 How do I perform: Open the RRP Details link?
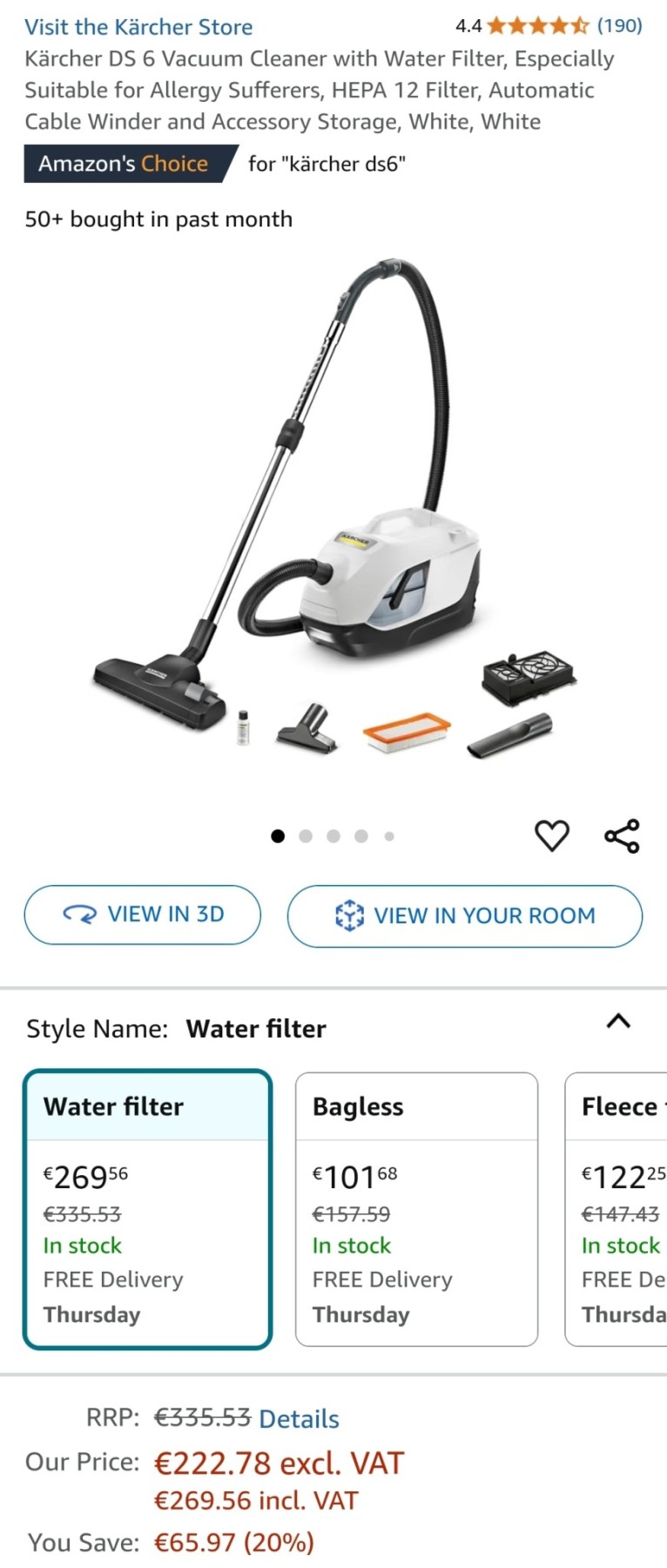click(x=299, y=1418)
